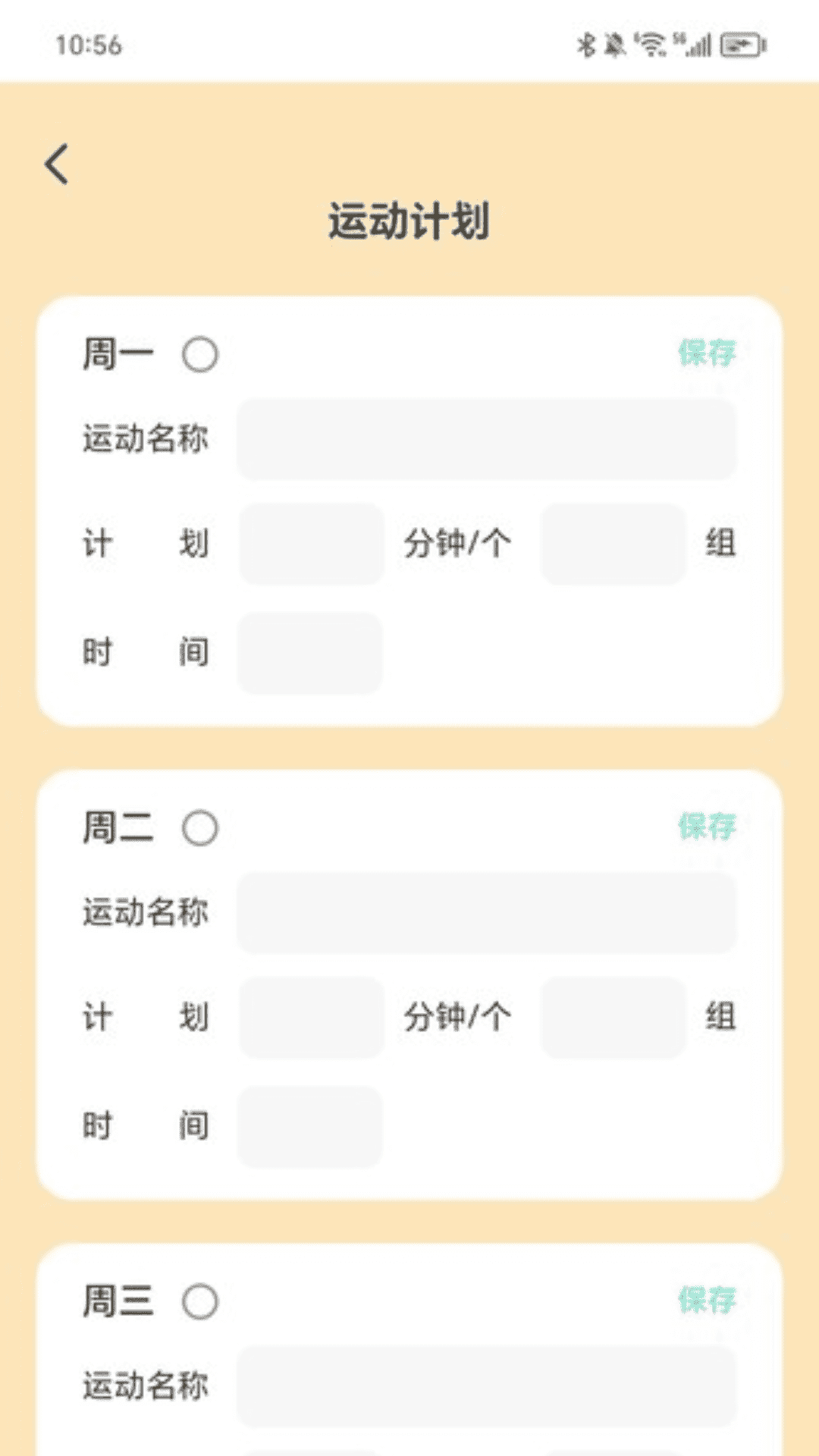This screenshot has width=819, height=1456.
Task: Tap the 组 count field for 周一
Action: (x=613, y=544)
